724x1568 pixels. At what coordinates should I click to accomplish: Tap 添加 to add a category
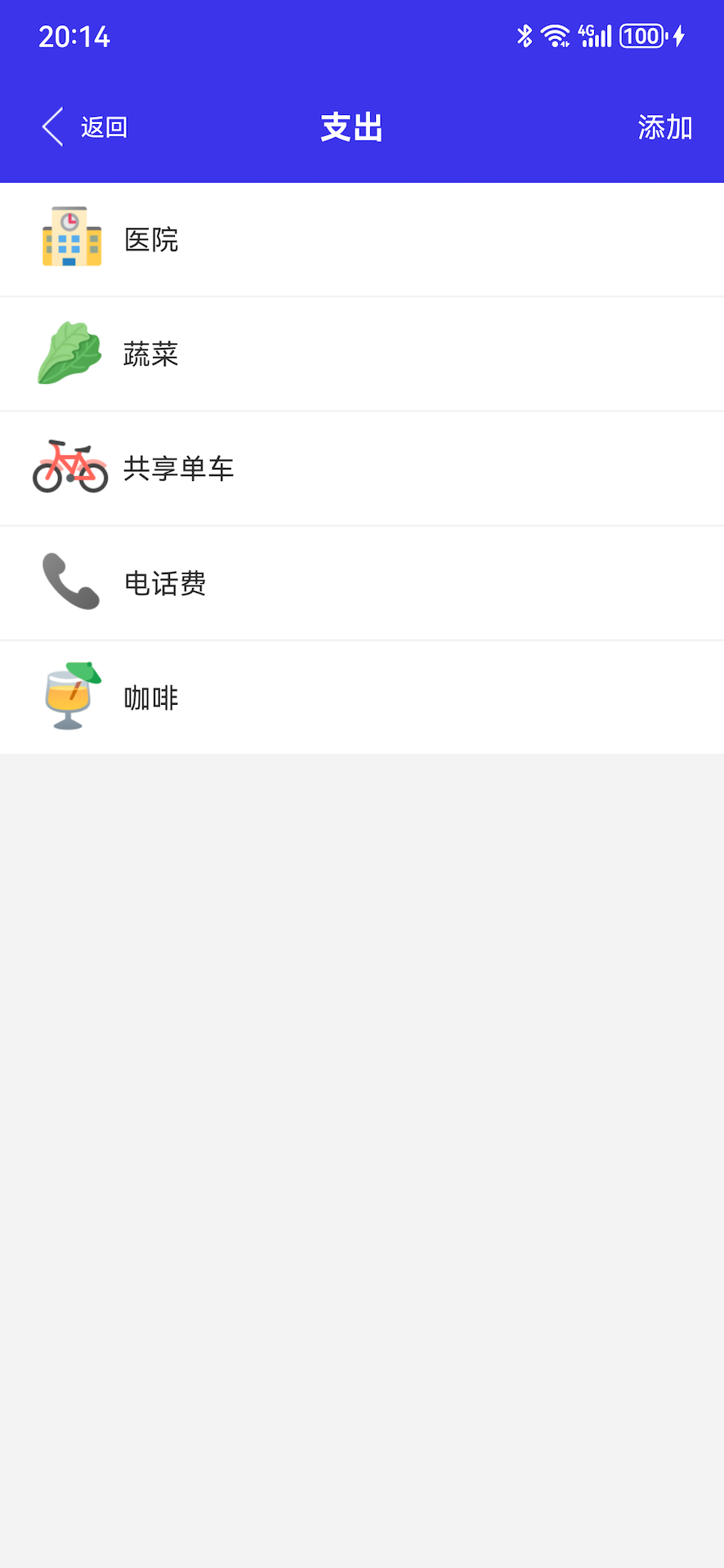[664, 127]
